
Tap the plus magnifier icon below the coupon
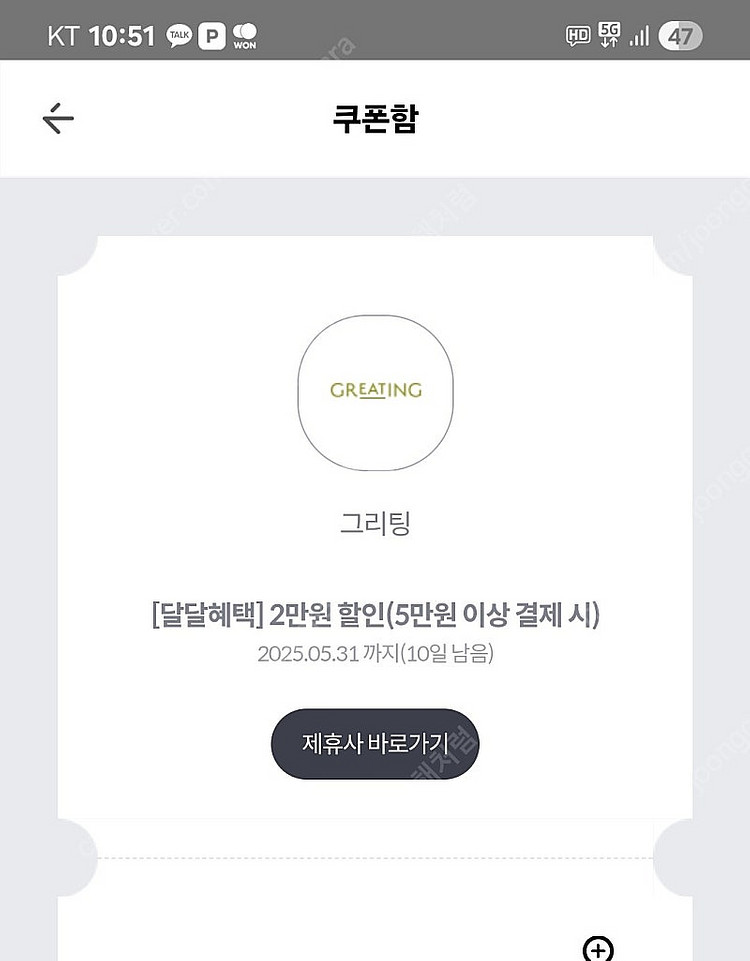coord(598,949)
